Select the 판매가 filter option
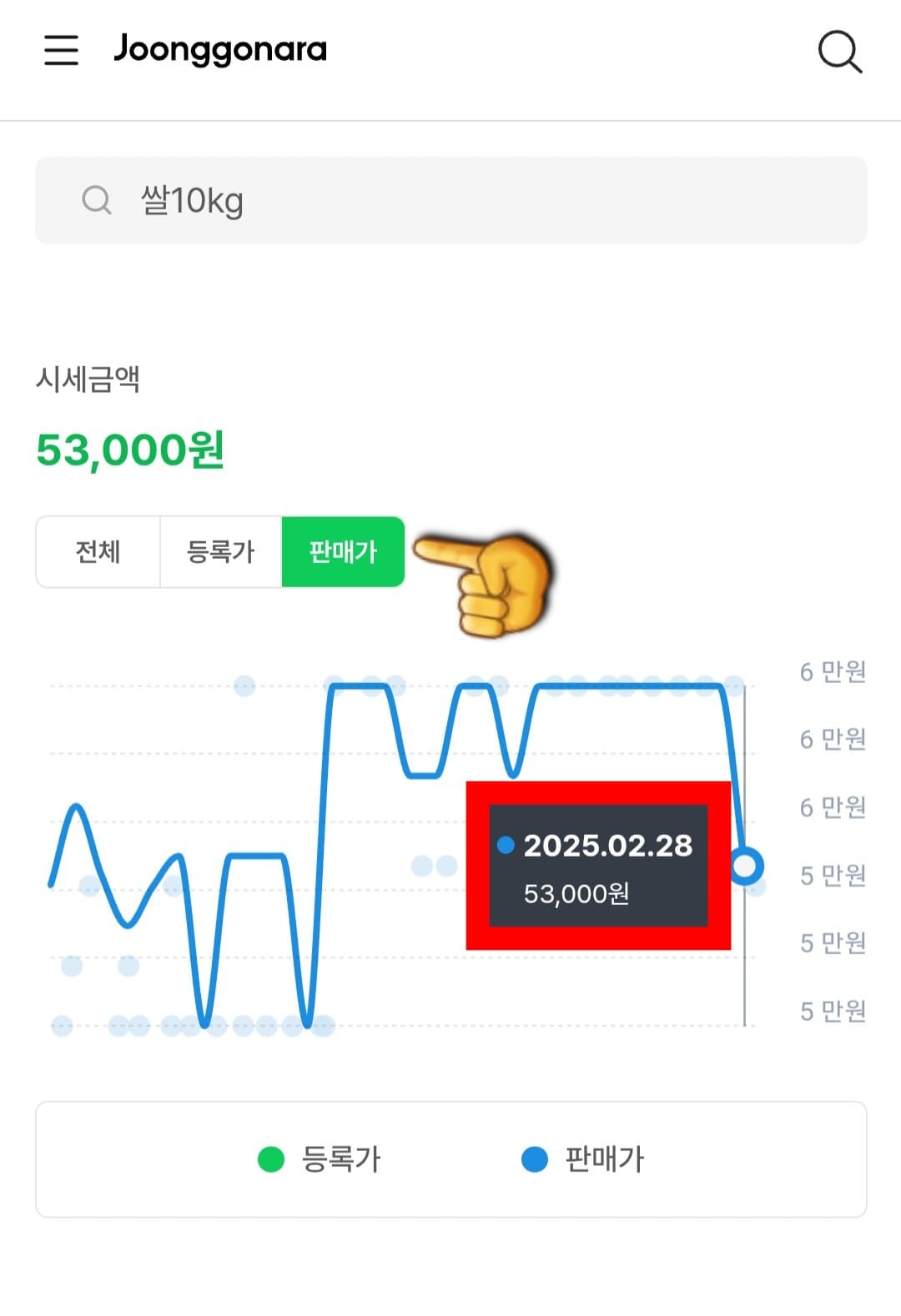Viewport: 901px width, 1316px height. click(x=343, y=551)
